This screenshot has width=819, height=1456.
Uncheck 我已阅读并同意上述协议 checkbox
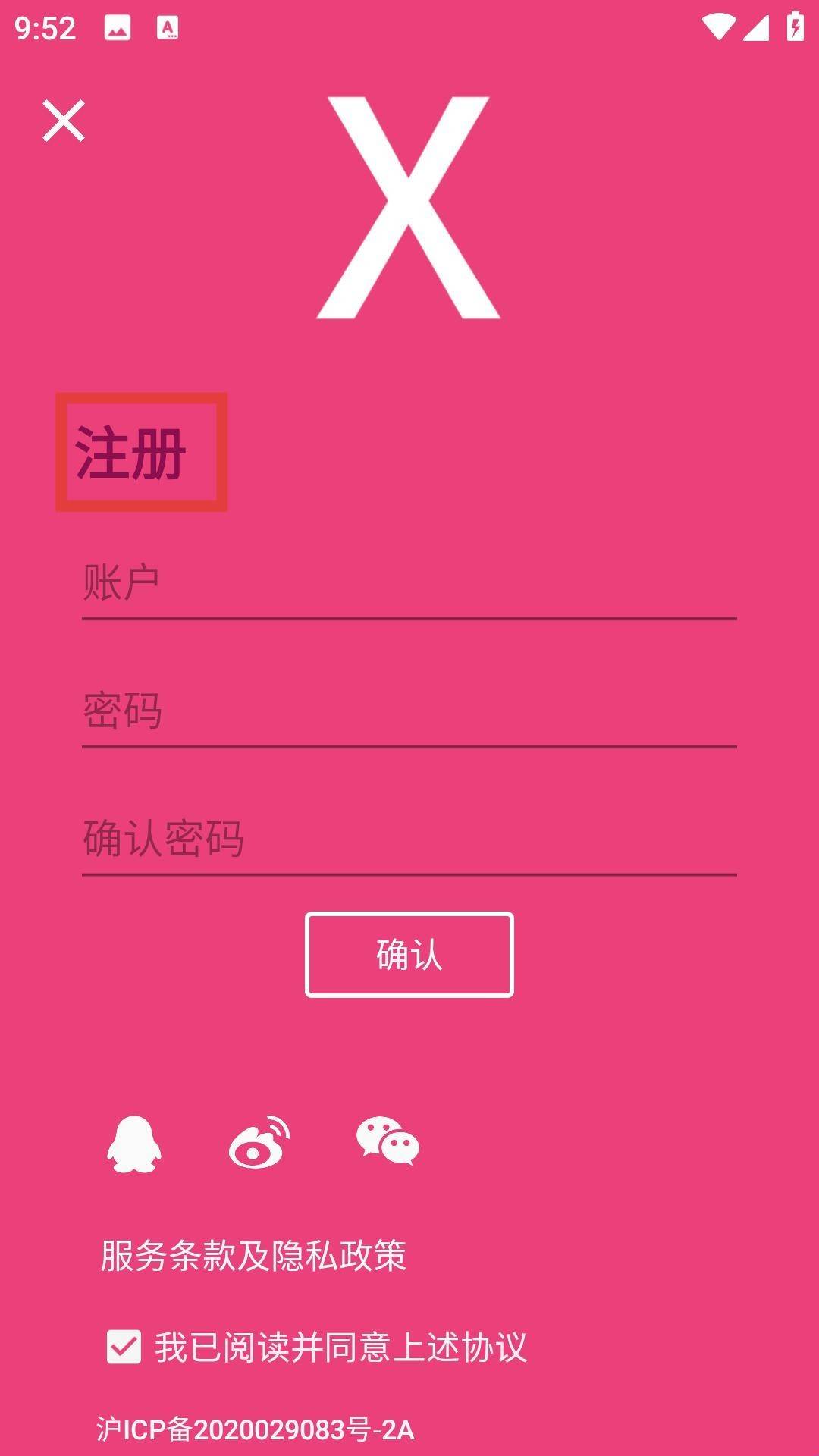coord(124,1348)
